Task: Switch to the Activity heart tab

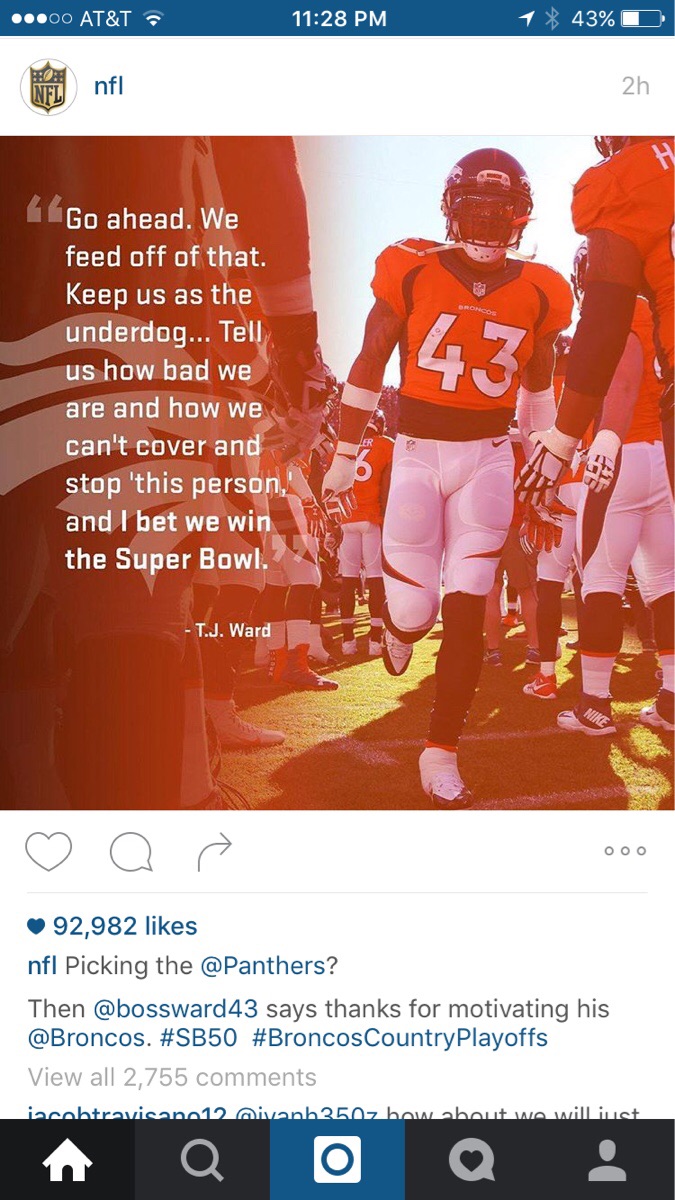Action: tap(472, 1160)
